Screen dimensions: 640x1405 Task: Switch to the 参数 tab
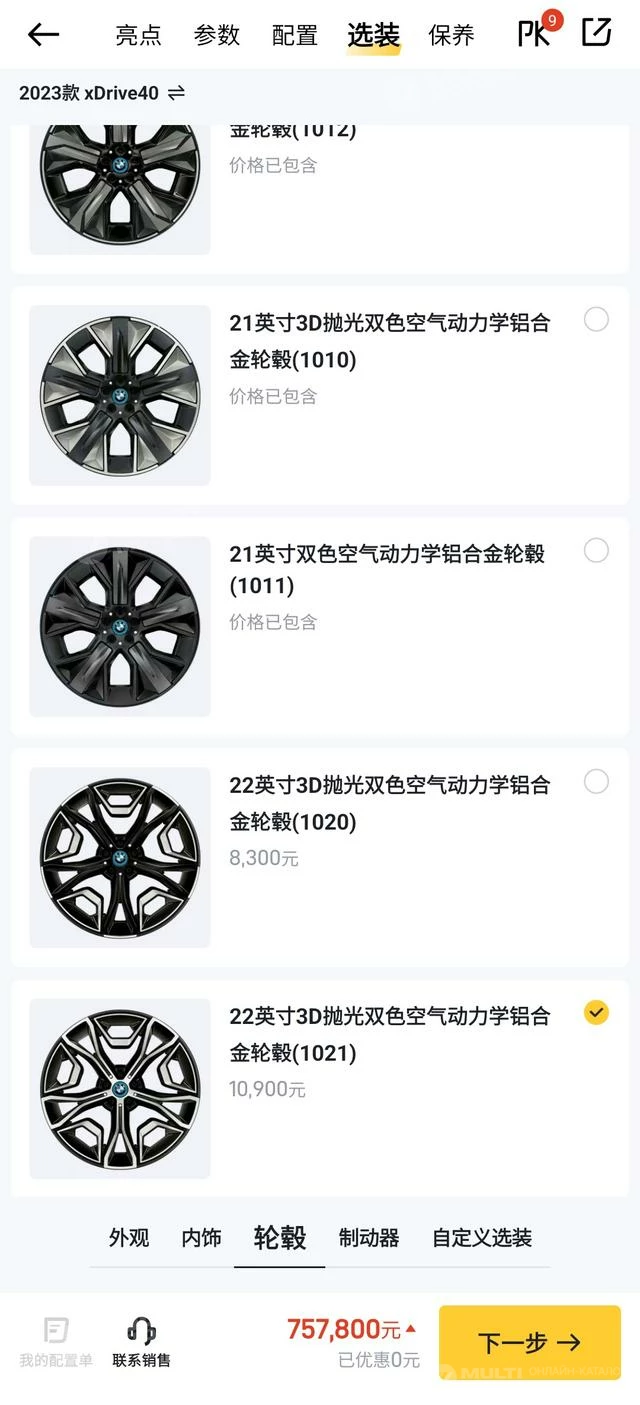pos(217,36)
